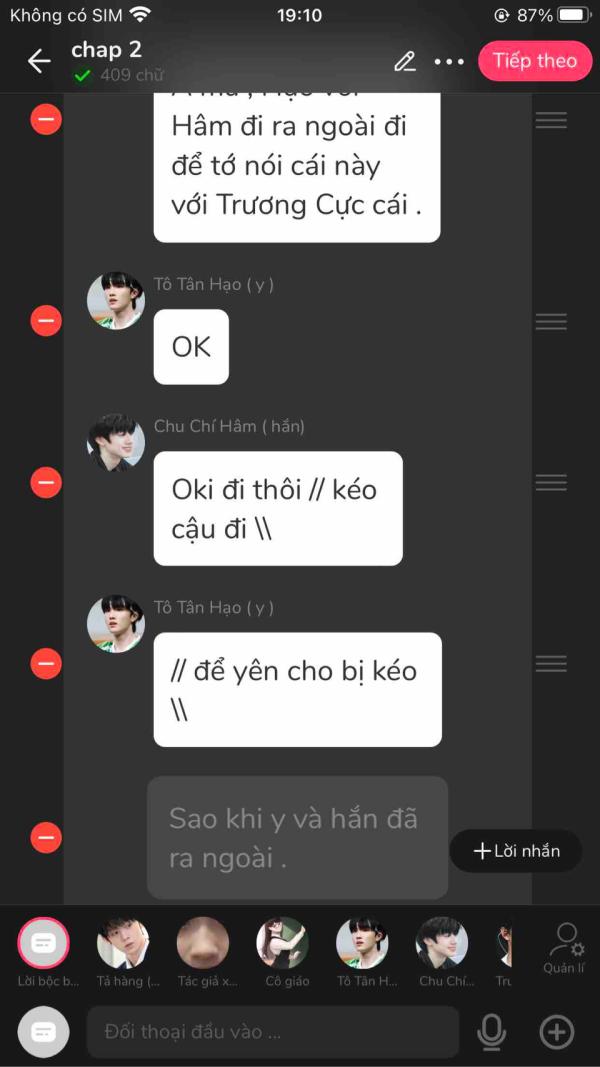Select Lời bộc bạch narrator option
This screenshot has width=600, height=1067.
44,943
